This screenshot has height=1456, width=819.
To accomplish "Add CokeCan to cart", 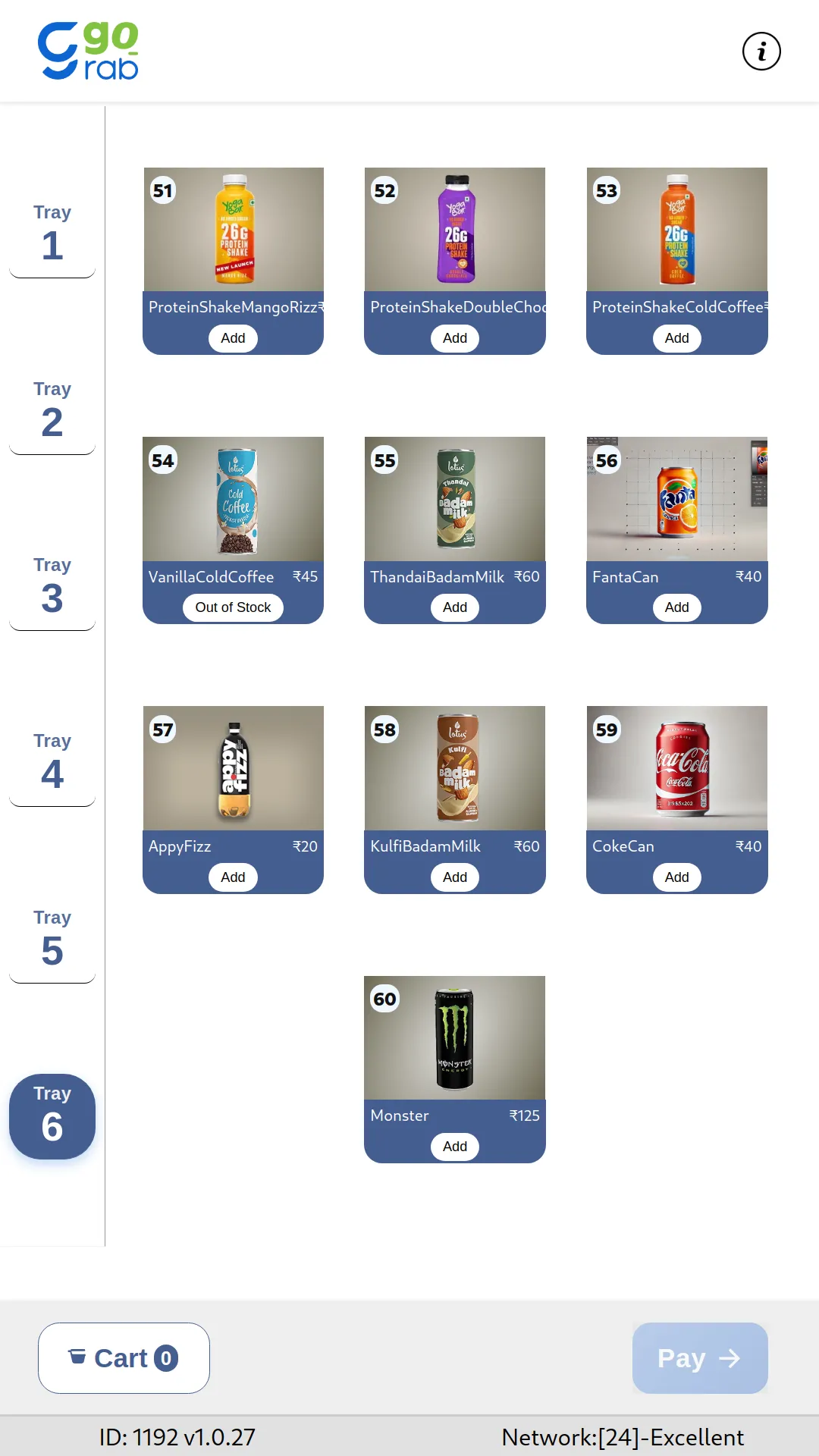I will pos(677,877).
